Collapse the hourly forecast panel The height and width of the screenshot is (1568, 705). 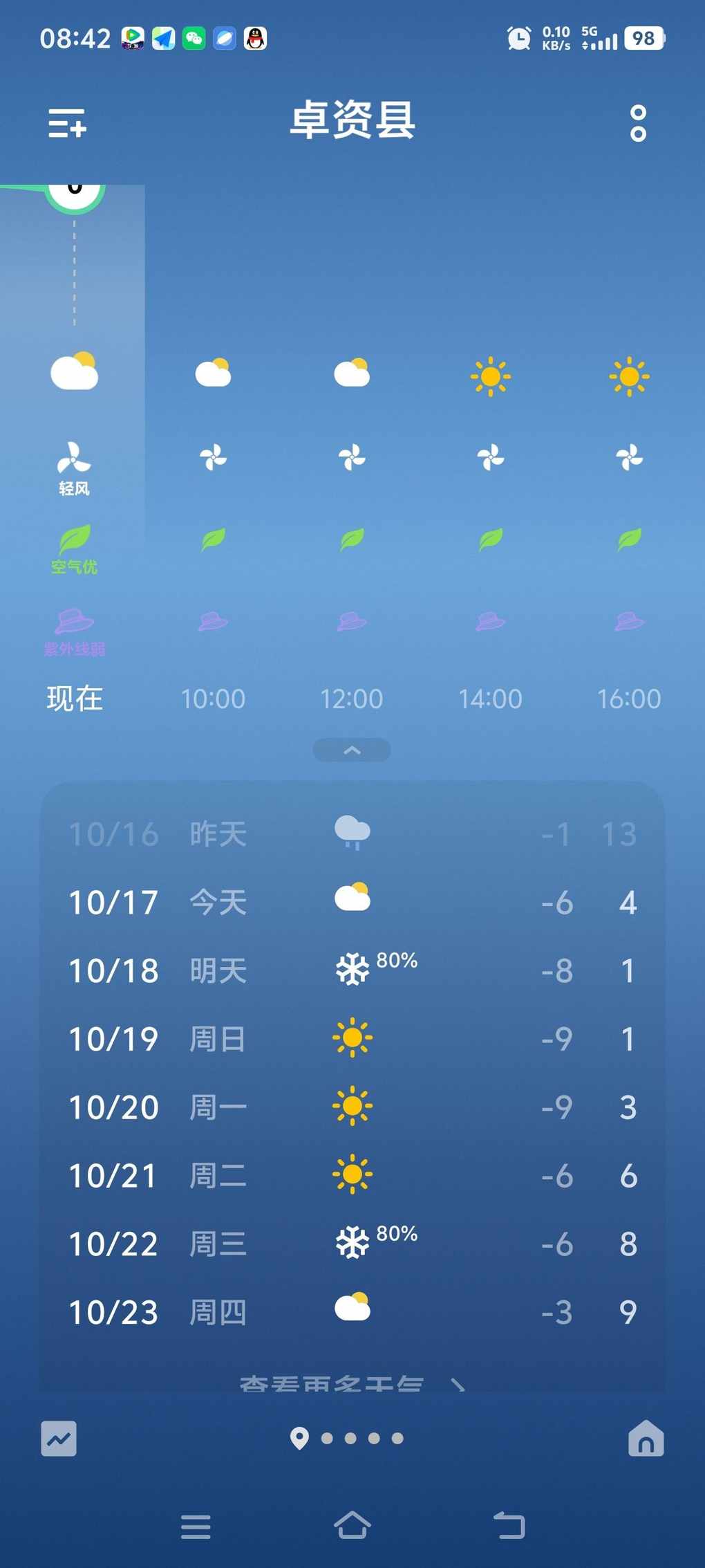pos(352,750)
